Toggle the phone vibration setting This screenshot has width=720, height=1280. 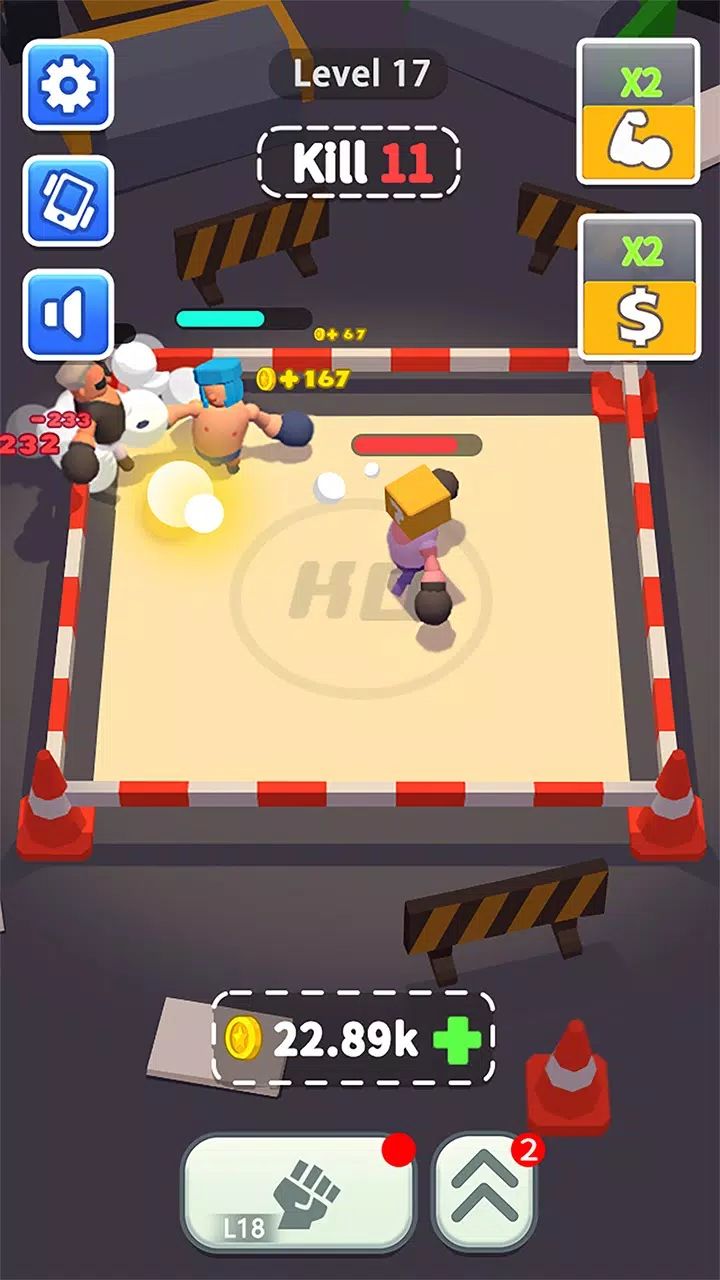point(68,201)
